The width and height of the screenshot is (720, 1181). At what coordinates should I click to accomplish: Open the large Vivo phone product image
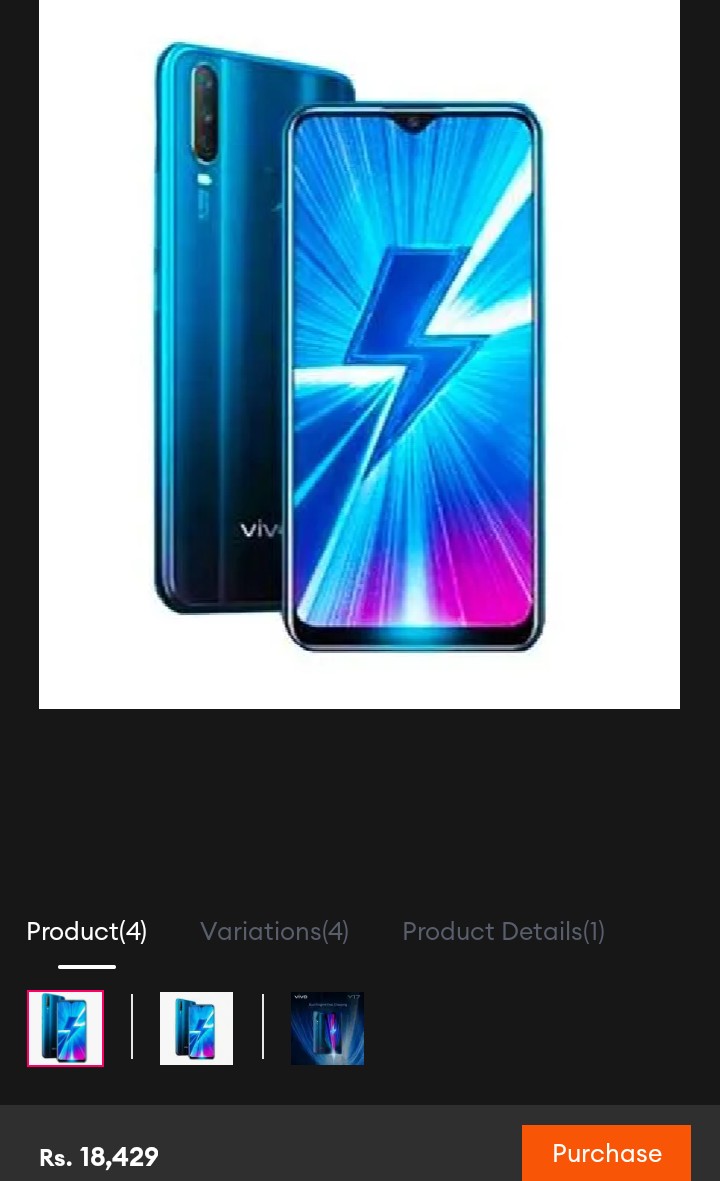pyautogui.click(x=359, y=354)
